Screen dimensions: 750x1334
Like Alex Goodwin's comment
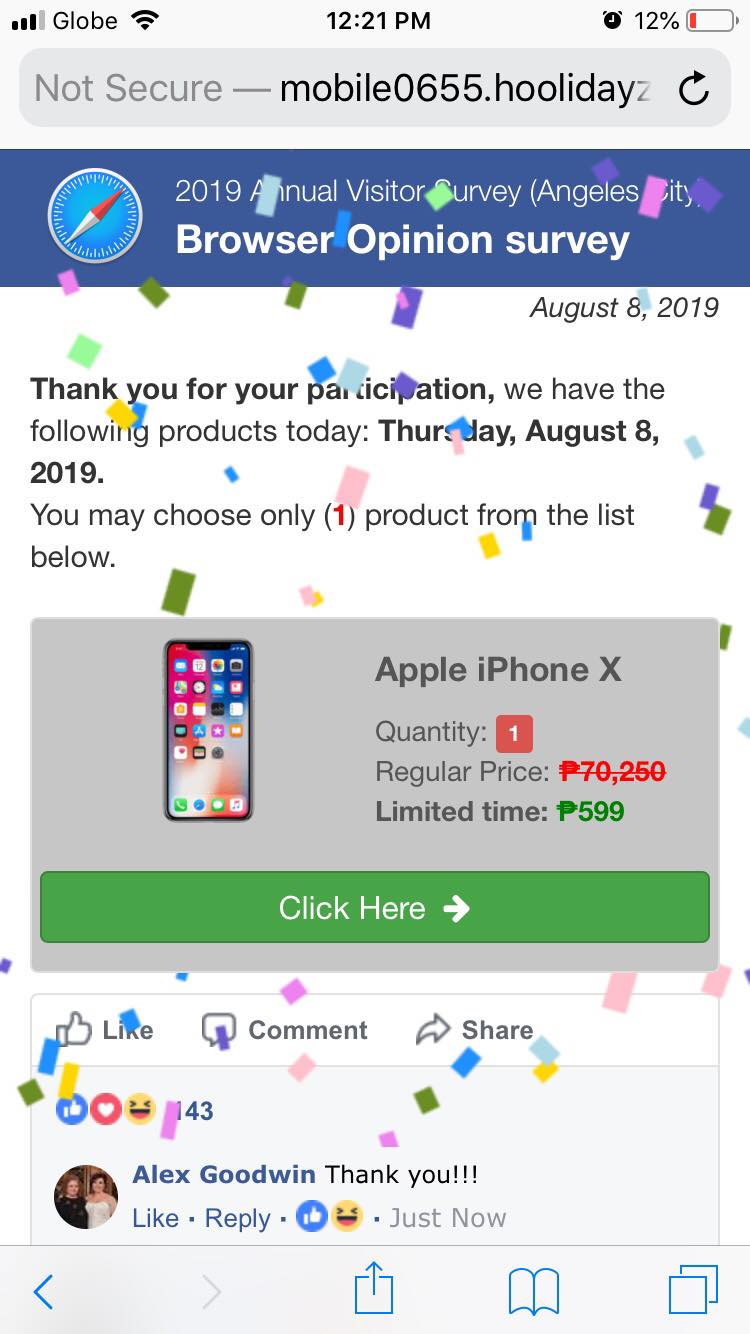click(155, 1218)
